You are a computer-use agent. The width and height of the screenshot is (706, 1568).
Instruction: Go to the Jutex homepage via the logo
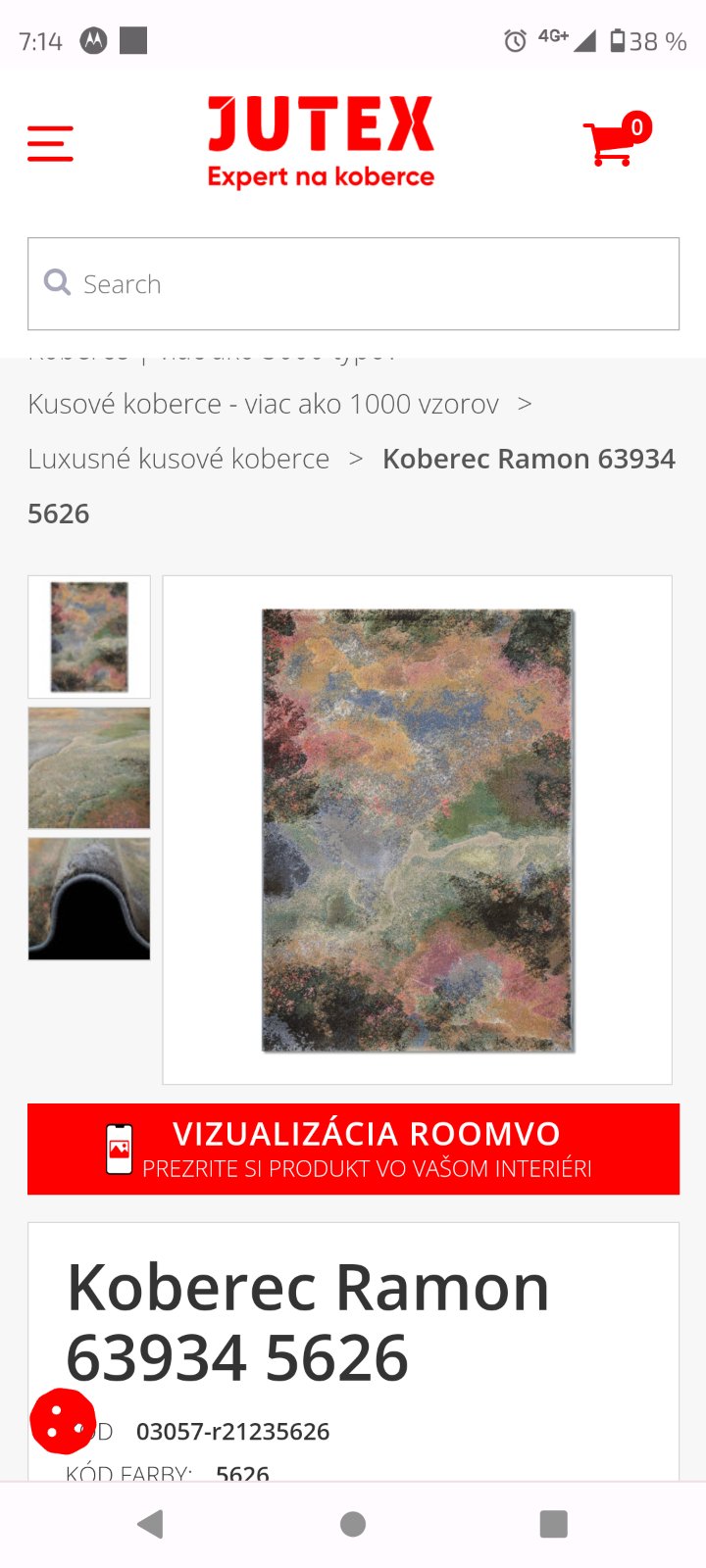[x=321, y=141]
